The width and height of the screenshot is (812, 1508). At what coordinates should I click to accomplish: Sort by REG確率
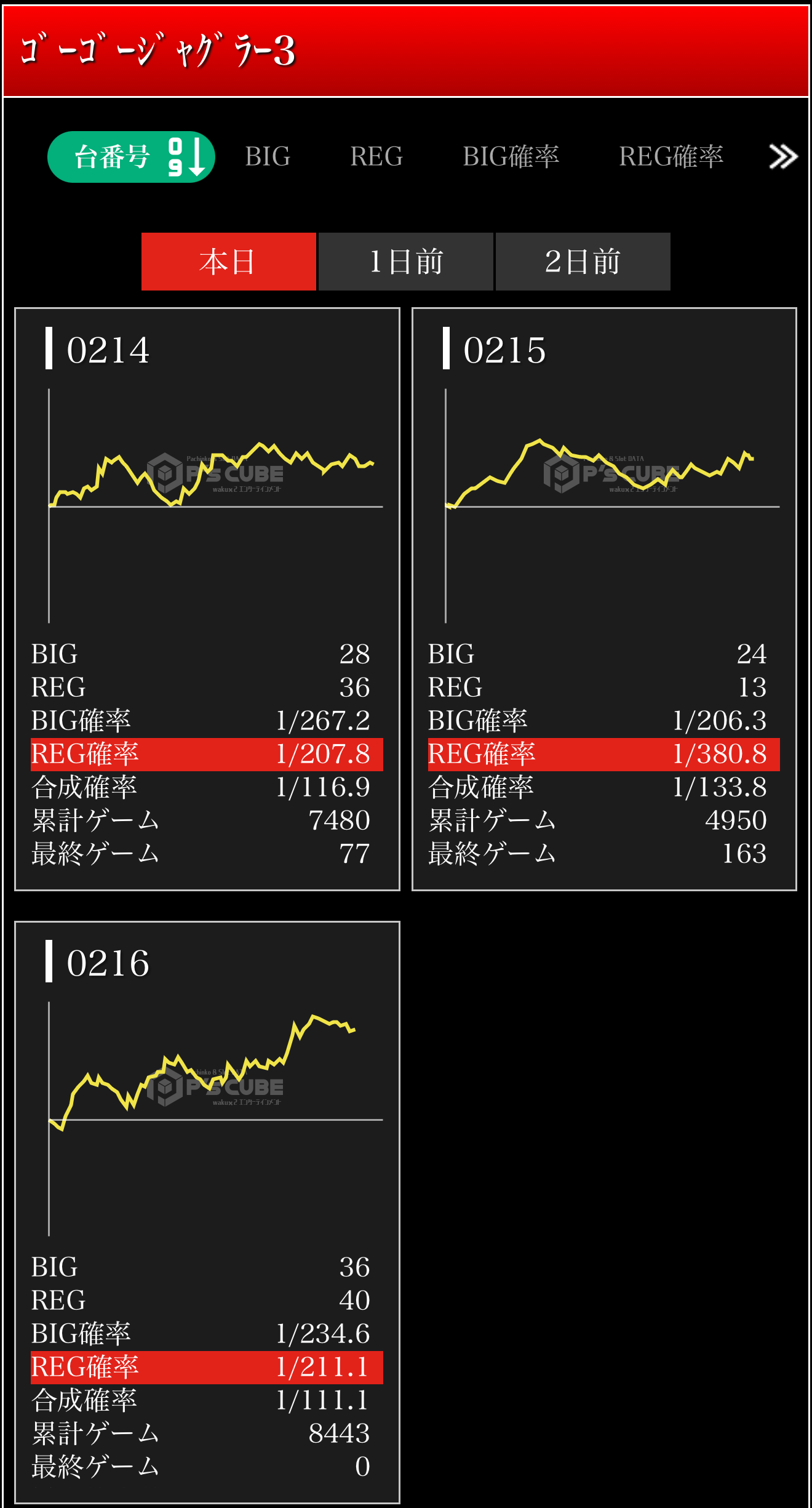[671, 157]
